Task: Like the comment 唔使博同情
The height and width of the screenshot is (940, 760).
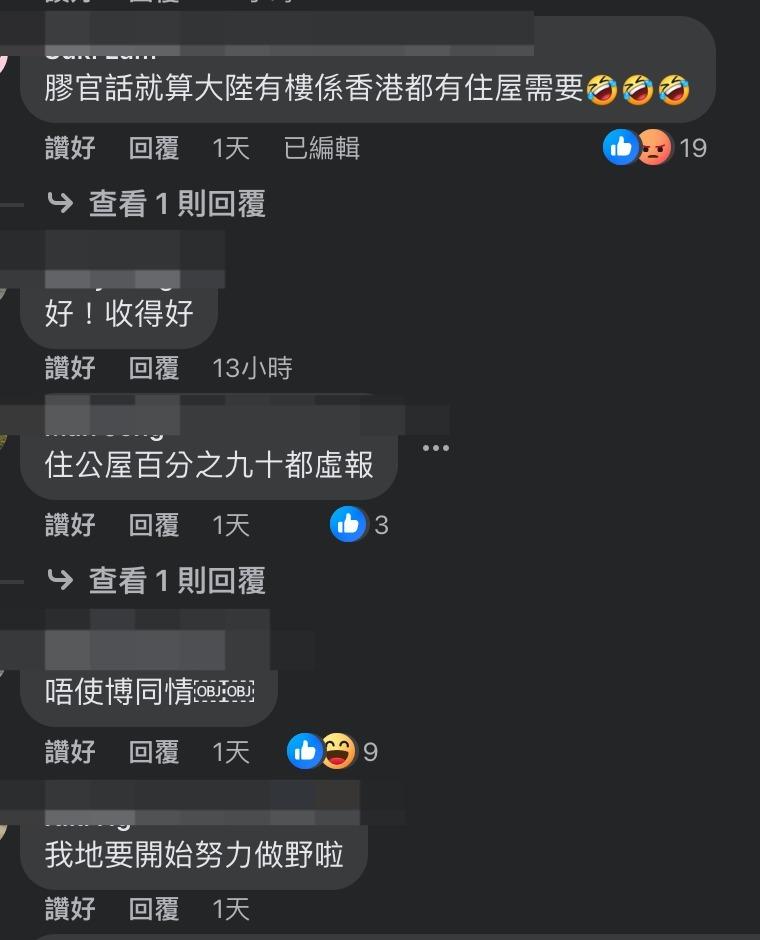Action: (70, 752)
